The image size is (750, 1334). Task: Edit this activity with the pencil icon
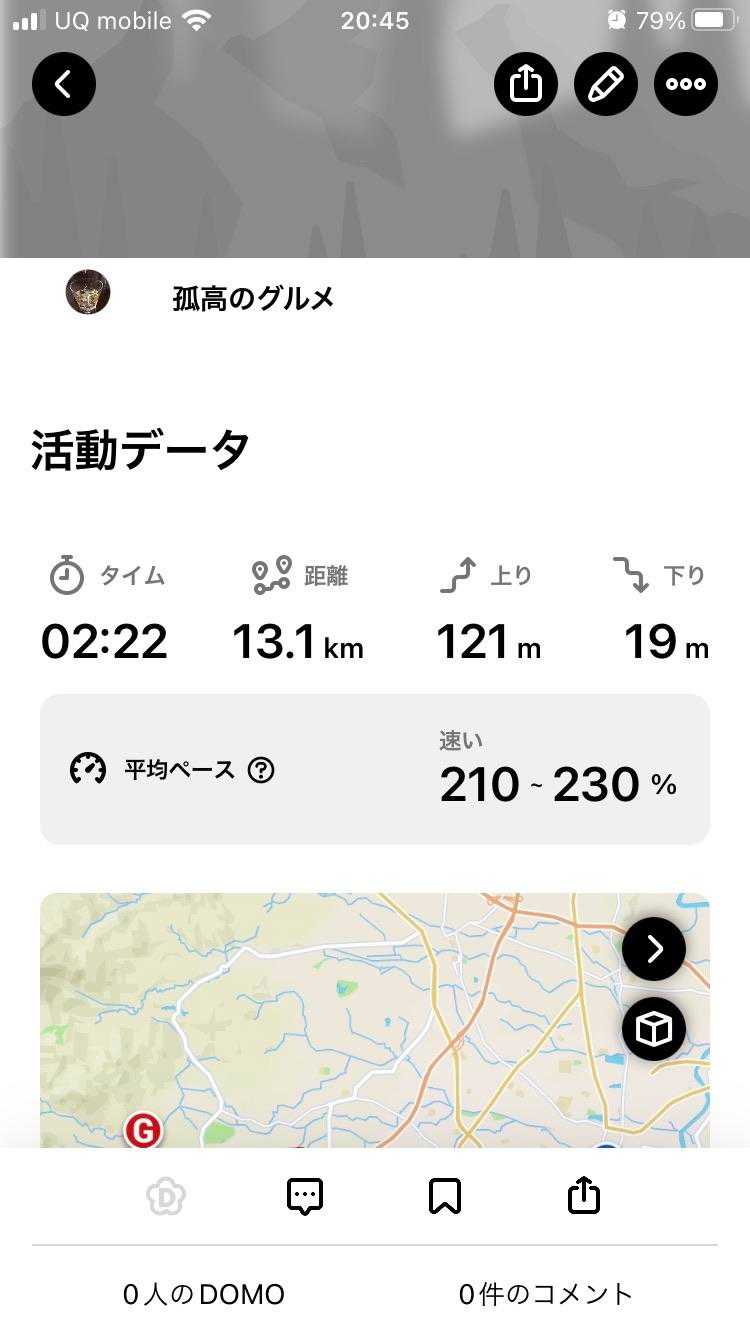click(606, 84)
